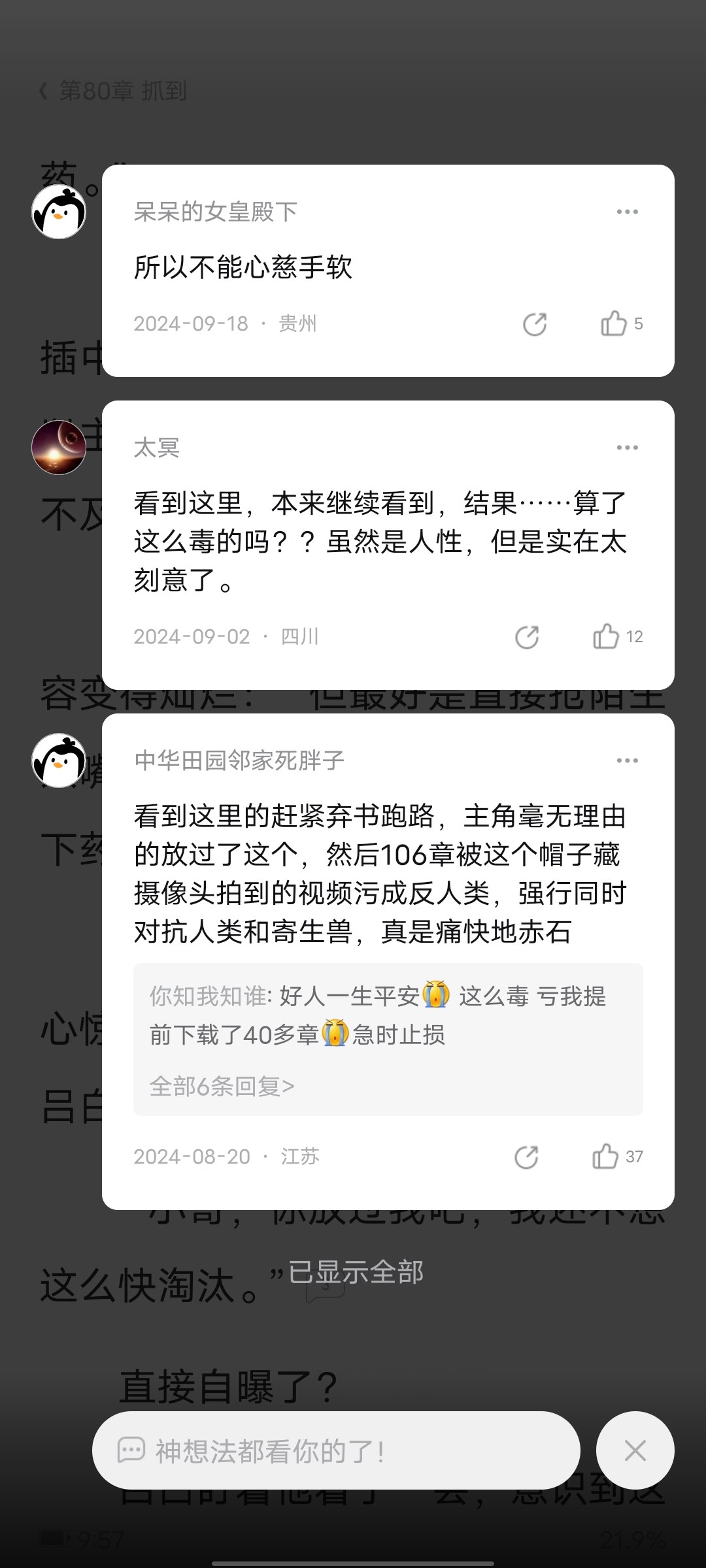Share 中华田园邻家死胖子's comment
The width and height of the screenshot is (706, 1568).
click(x=526, y=1157)
